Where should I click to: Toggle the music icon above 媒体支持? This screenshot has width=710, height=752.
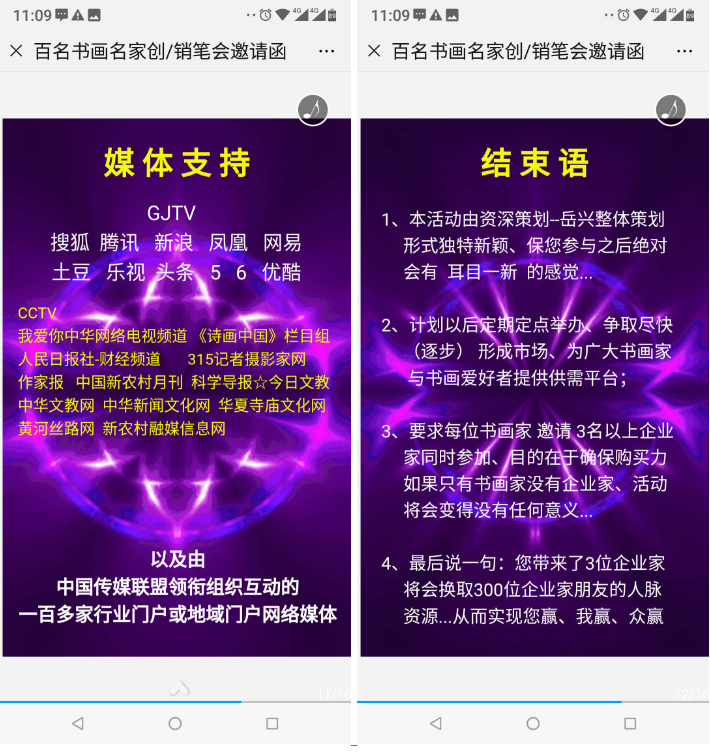click(x=312, y=110)
